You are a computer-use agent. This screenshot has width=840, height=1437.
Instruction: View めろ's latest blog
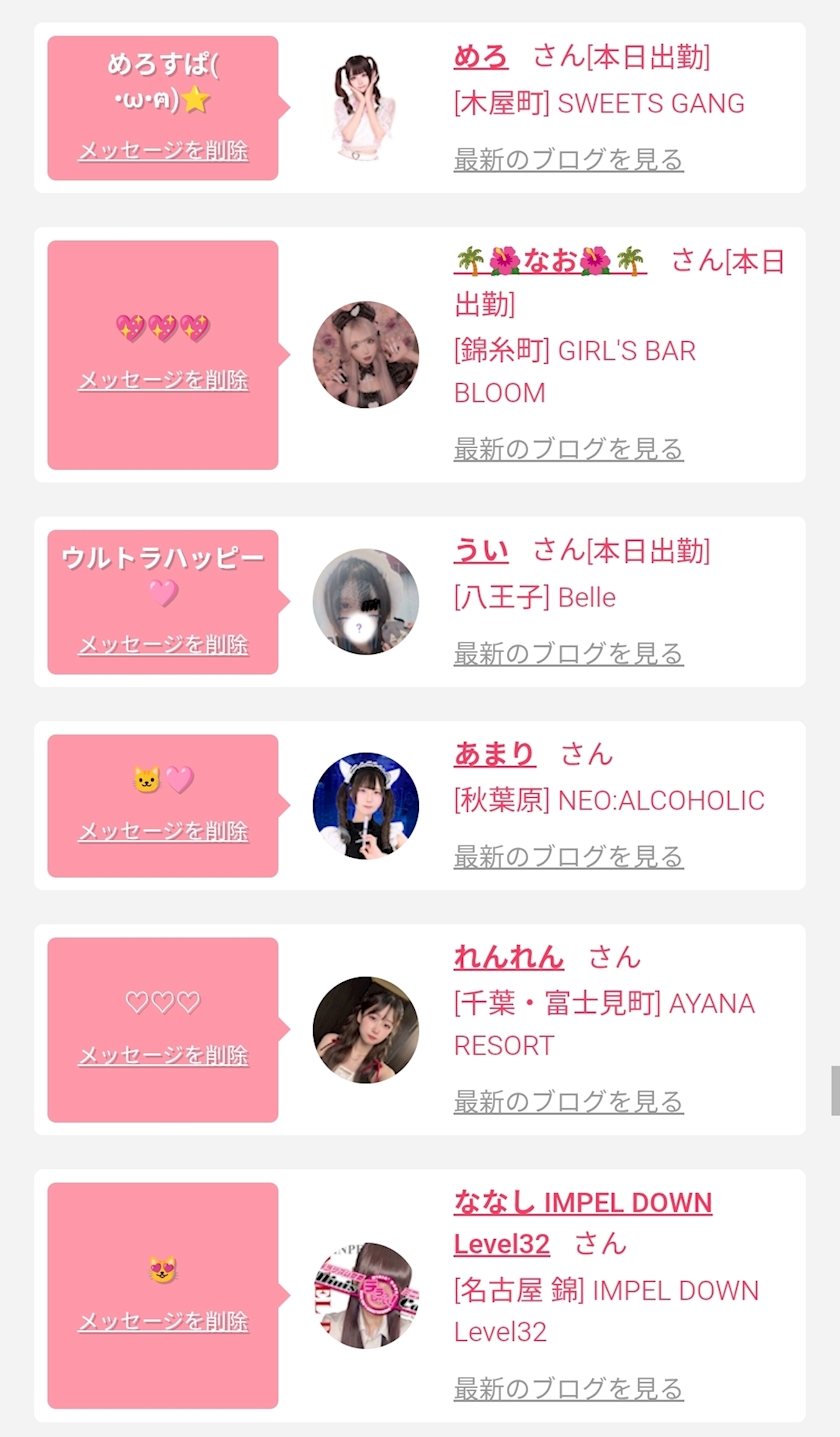coord(568,159)
